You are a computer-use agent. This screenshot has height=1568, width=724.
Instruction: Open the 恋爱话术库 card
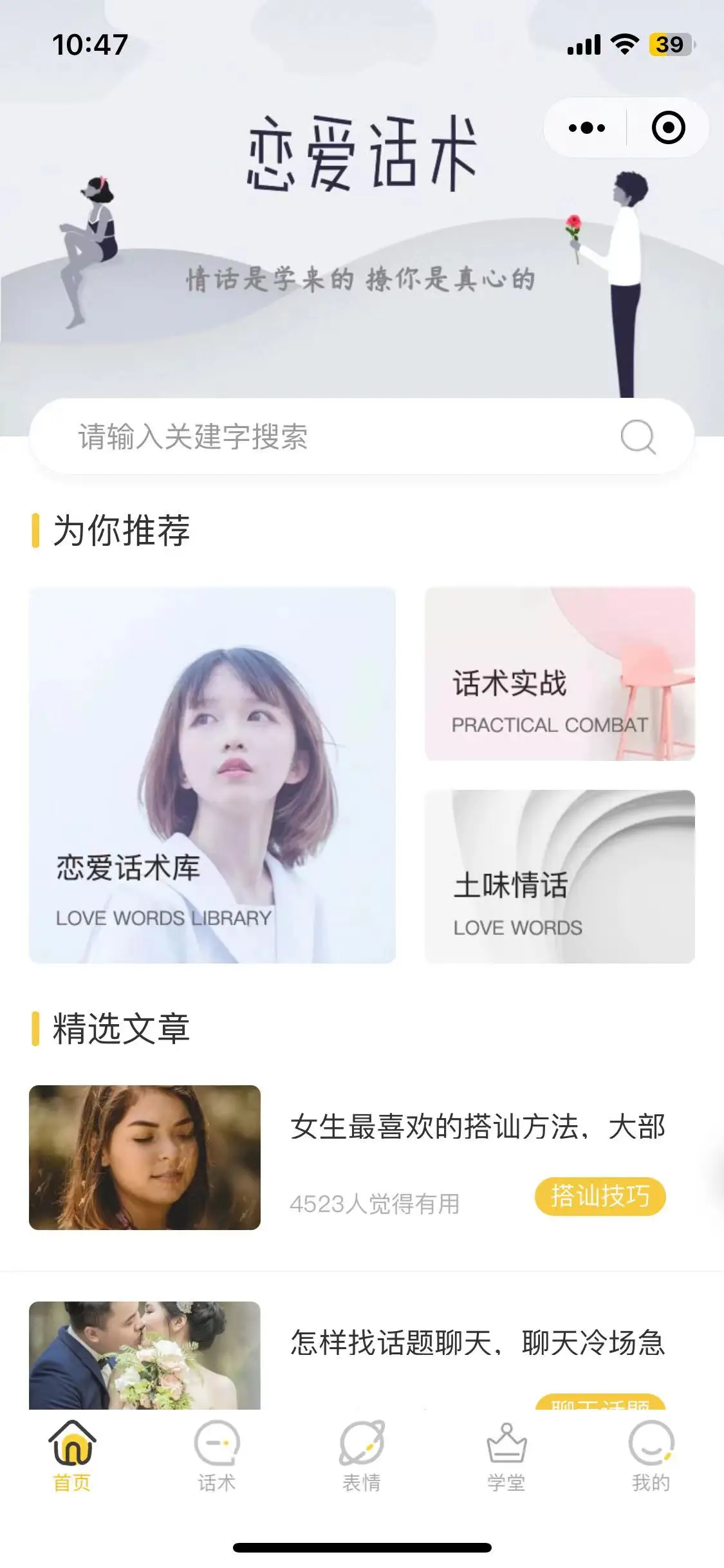pyautogui.click(x=212, y=775)
